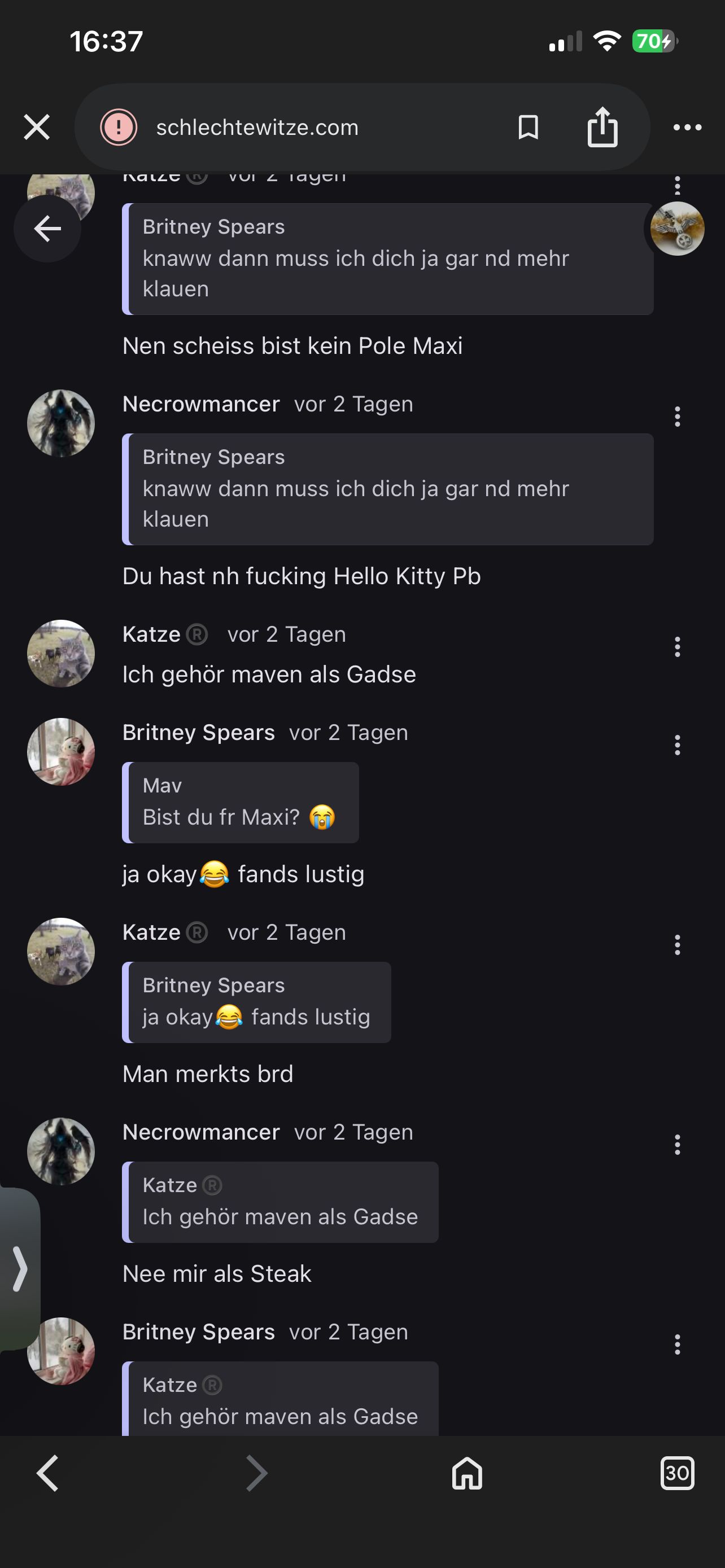Open the floating round profile avatar

pyautogui.click(x=677, y=229)
